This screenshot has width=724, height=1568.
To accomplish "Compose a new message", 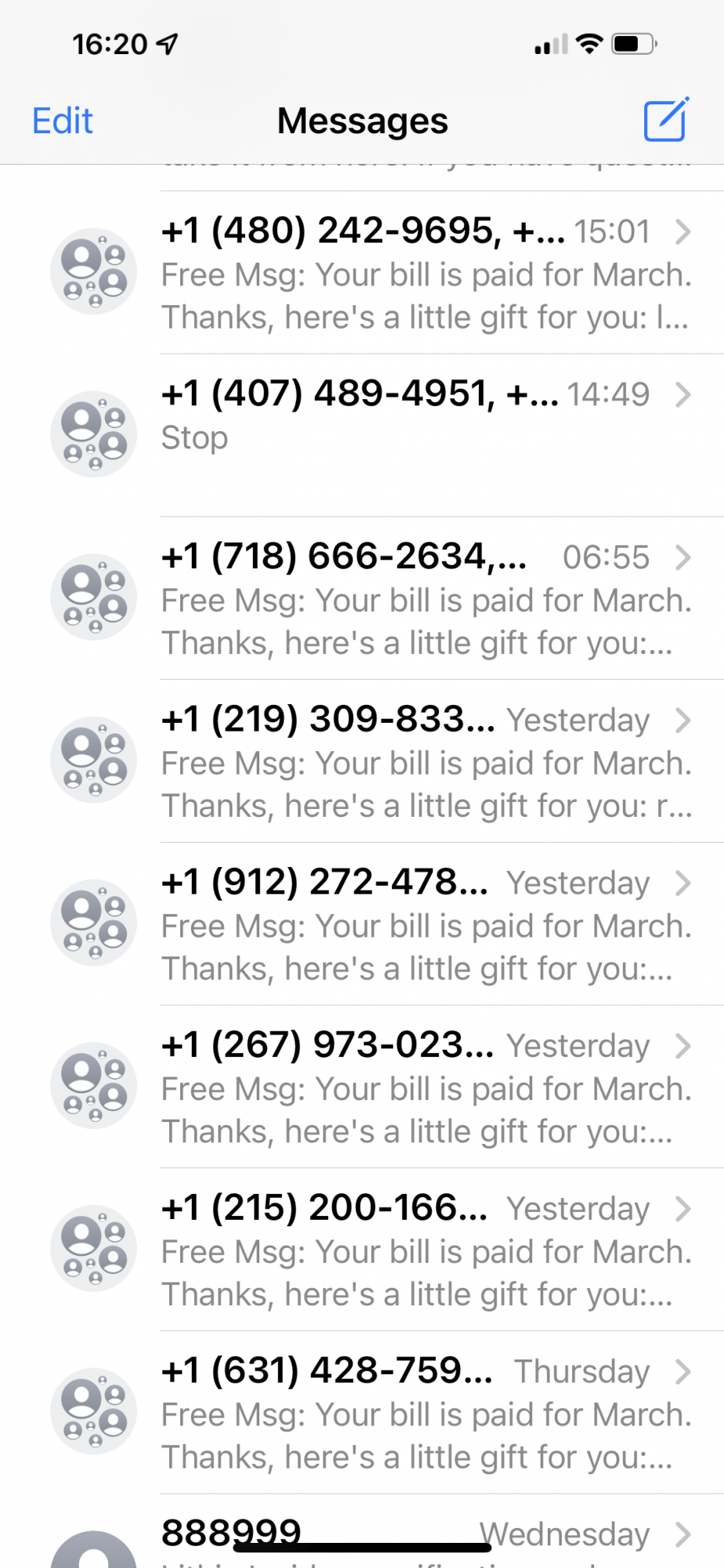I will (x=665, y=120).
